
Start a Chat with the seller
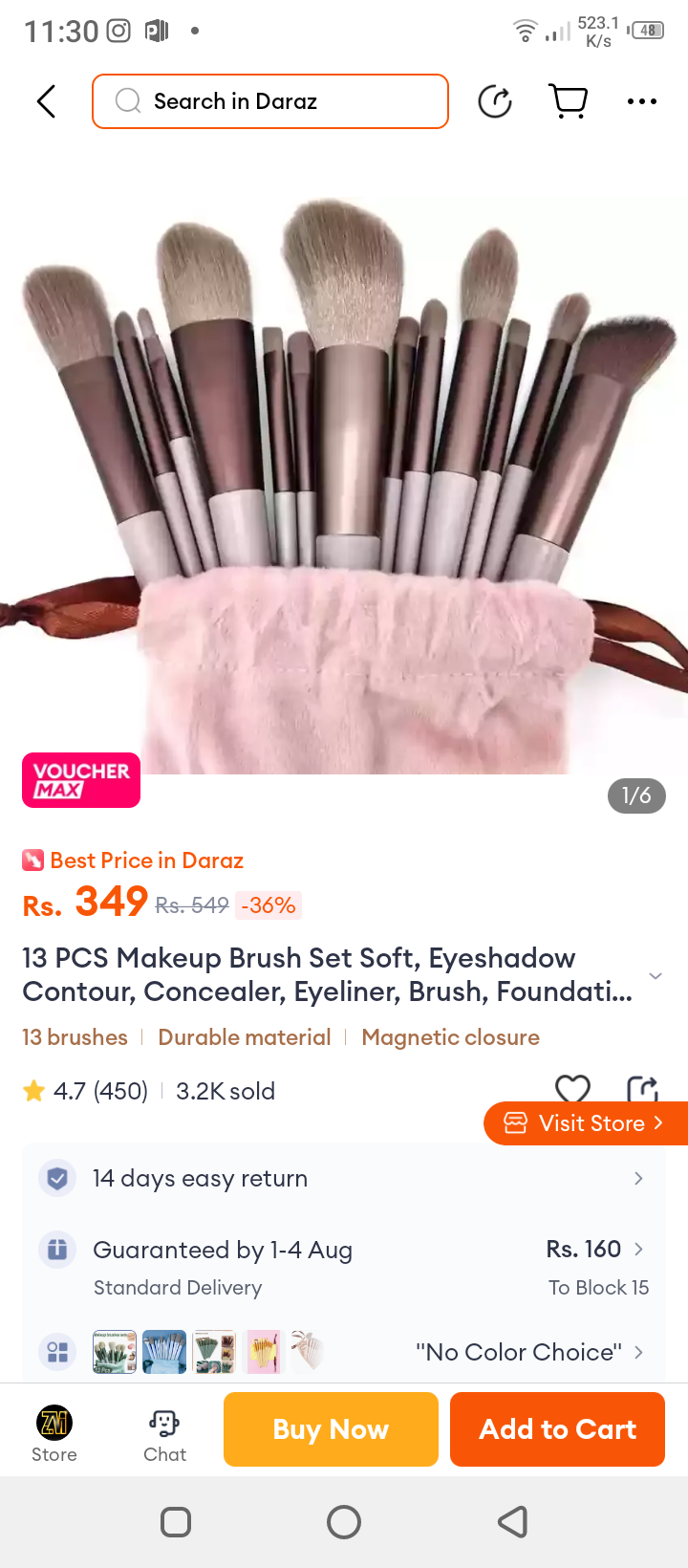pos(164,1432)
